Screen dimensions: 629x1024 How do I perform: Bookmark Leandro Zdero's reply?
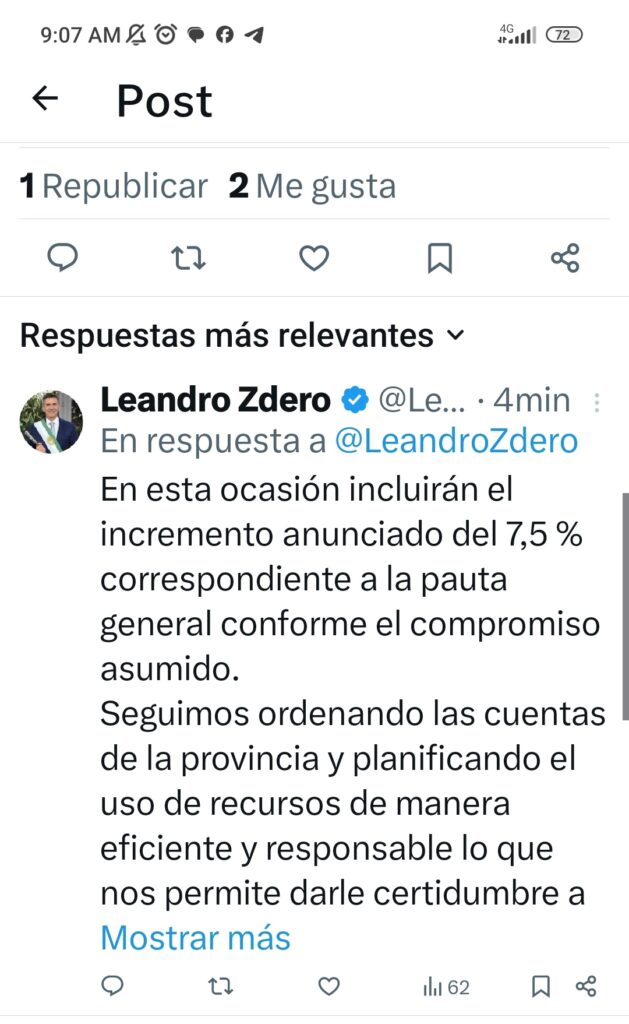coord(541,987)
